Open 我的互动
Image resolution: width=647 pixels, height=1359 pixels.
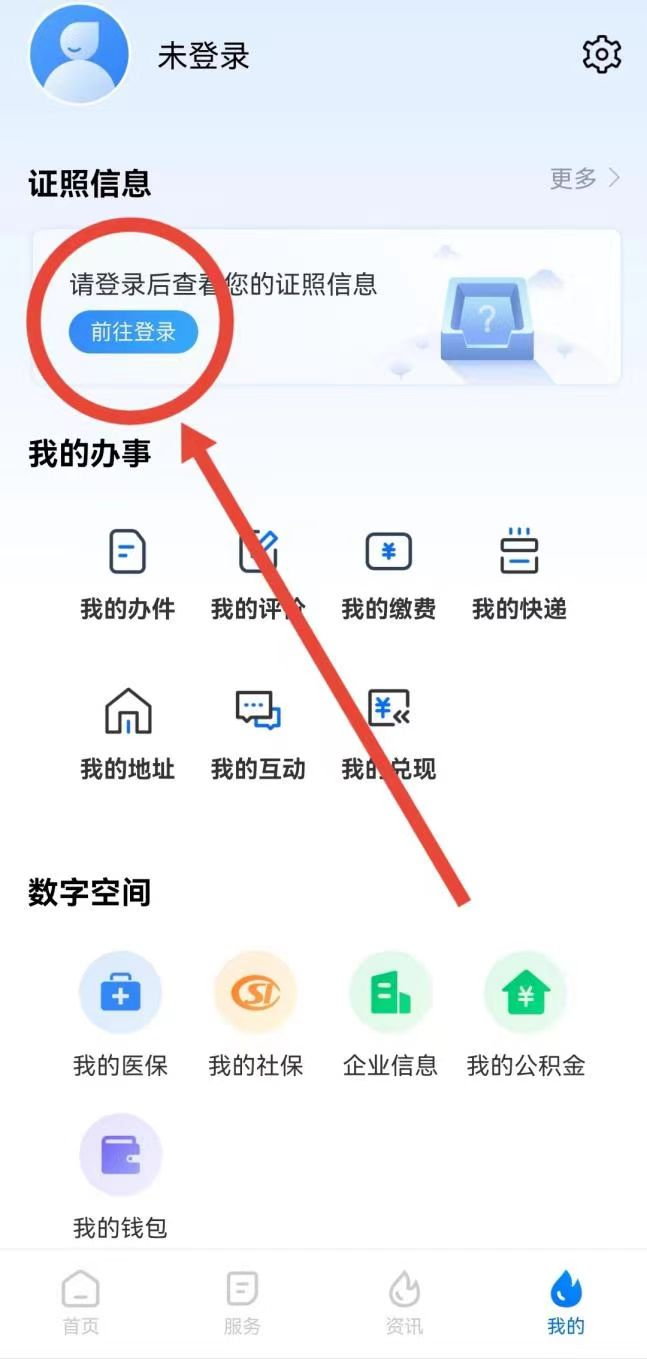(x=258, y=733)
